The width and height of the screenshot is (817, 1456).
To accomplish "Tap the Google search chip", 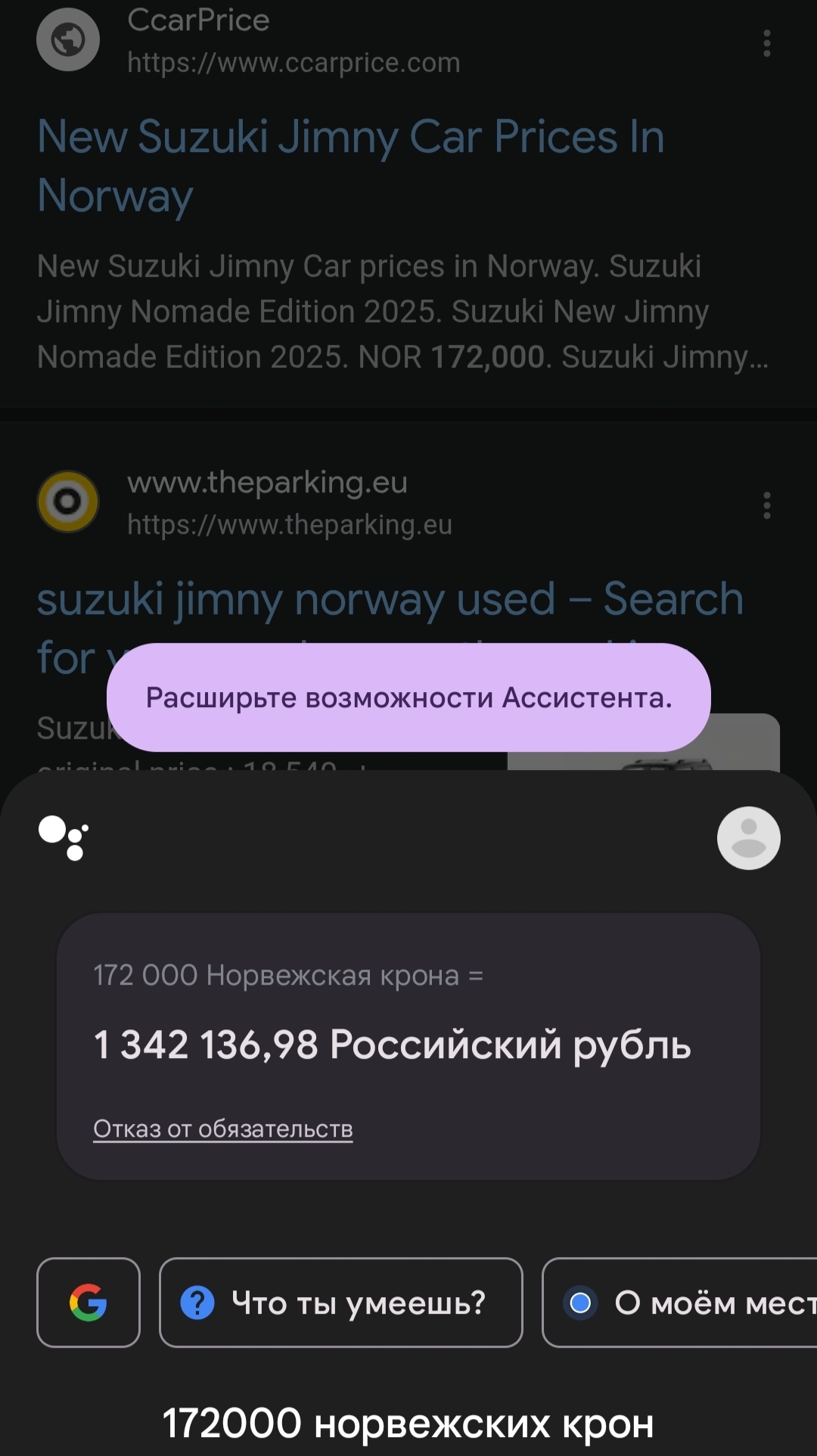I will (89, 1302).
